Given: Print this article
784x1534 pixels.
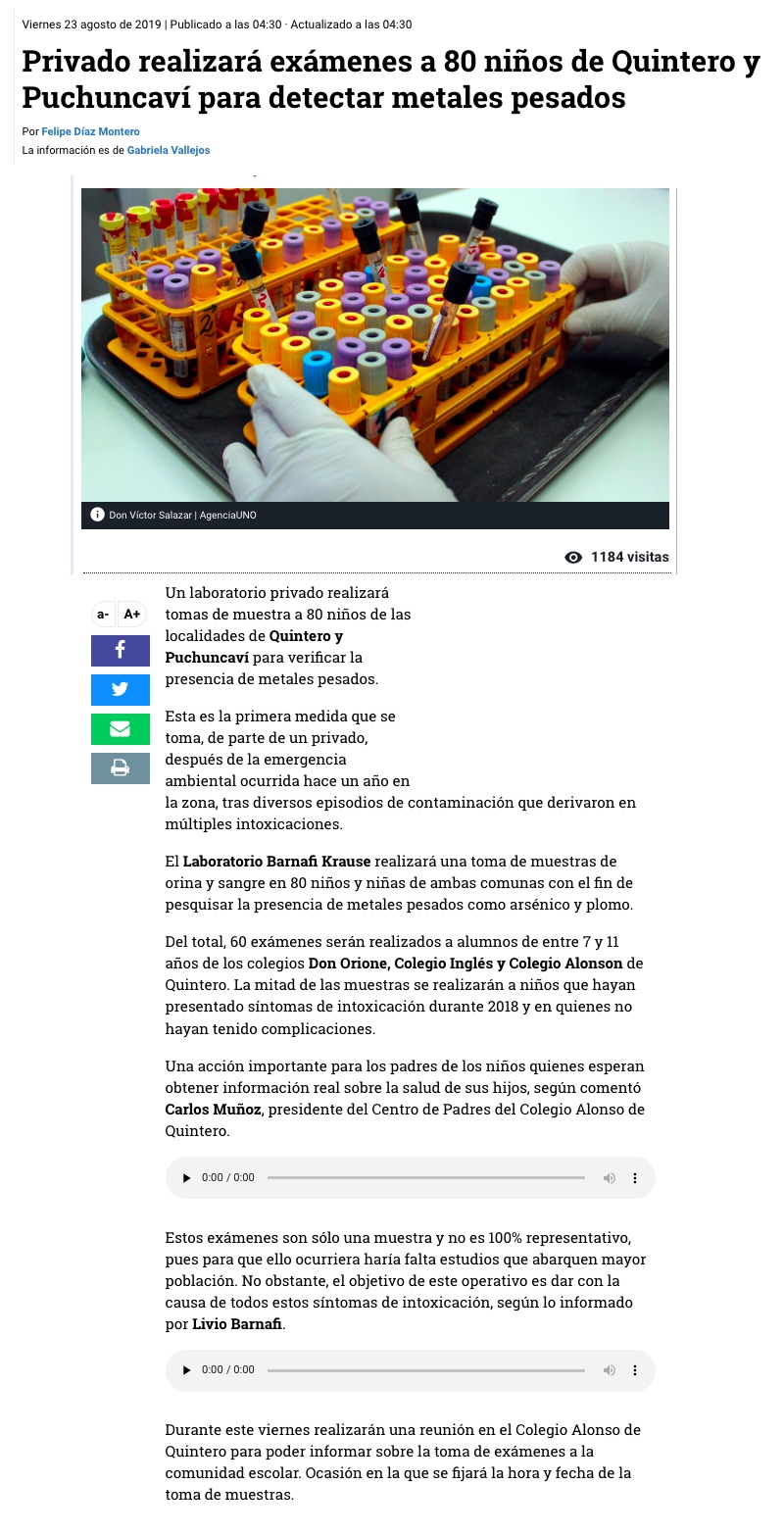Looking at the screenshot, I should point(121,767).
